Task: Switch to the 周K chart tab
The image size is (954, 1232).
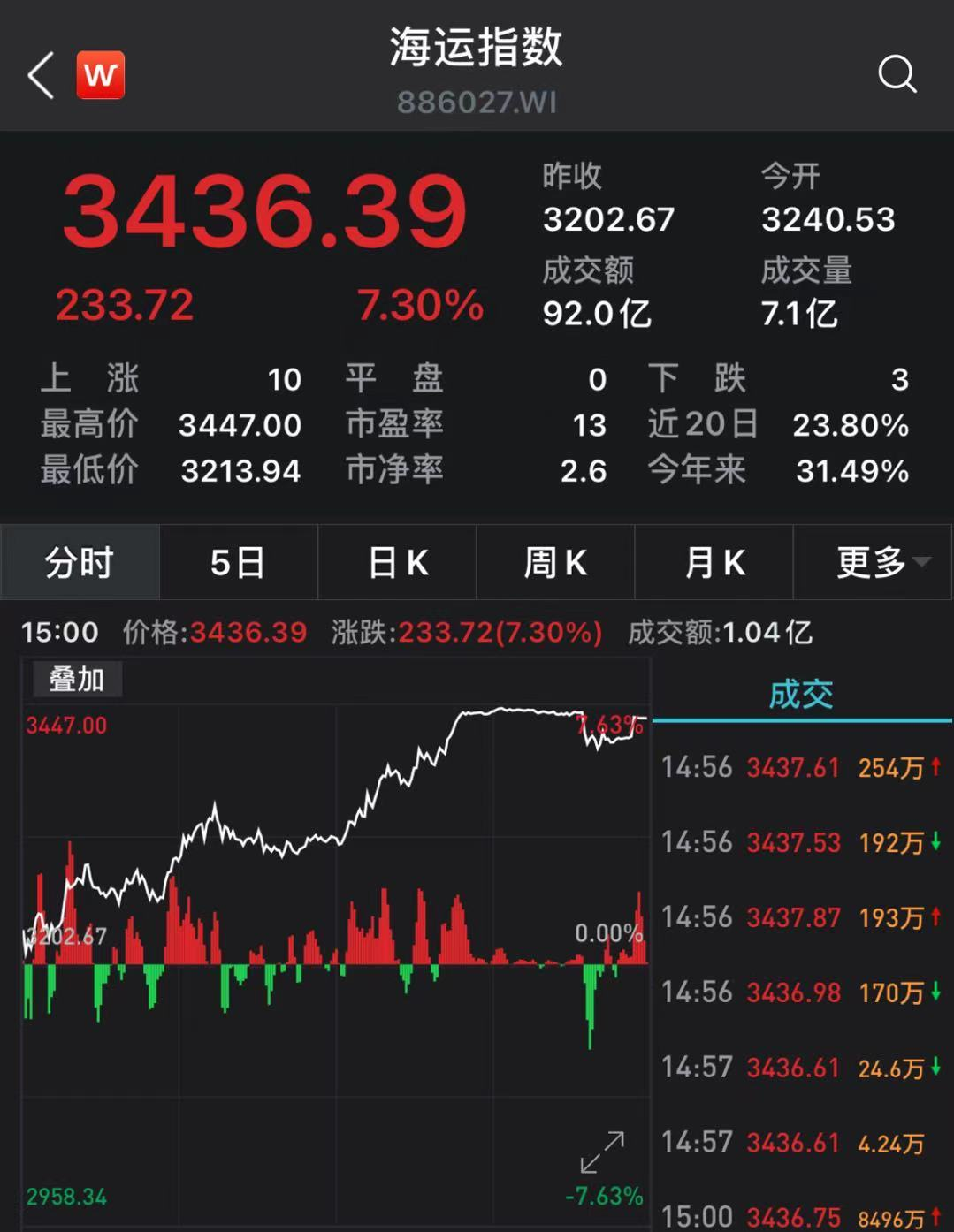Action: click(555, 562)
